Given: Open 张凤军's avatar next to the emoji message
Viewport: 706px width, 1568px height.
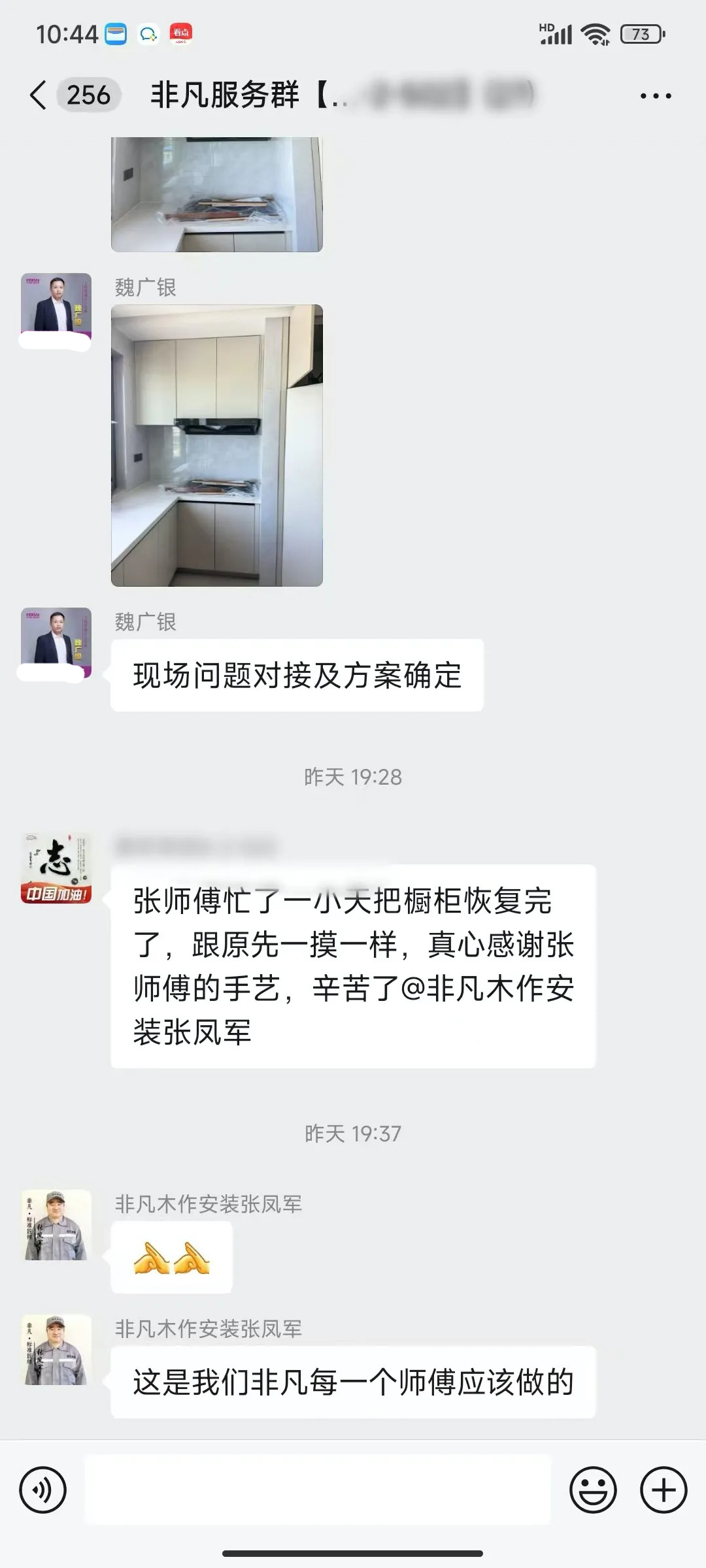Looking at the screenshot, I should pyautogui.click(x=56, y=1224).
